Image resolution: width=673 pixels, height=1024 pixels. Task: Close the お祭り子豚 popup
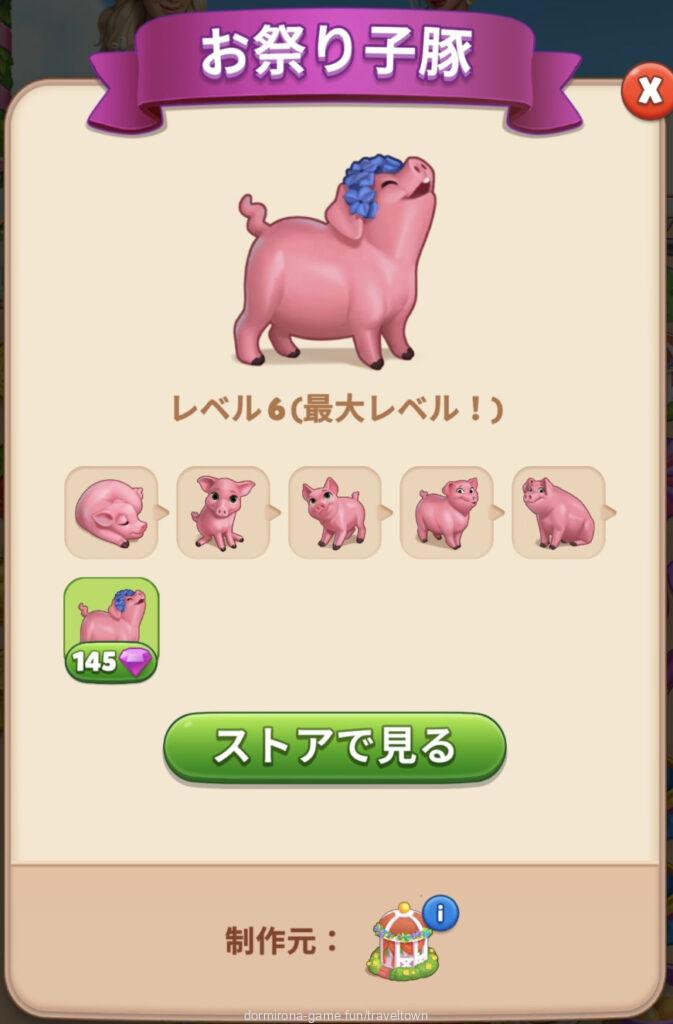[647, 92]
